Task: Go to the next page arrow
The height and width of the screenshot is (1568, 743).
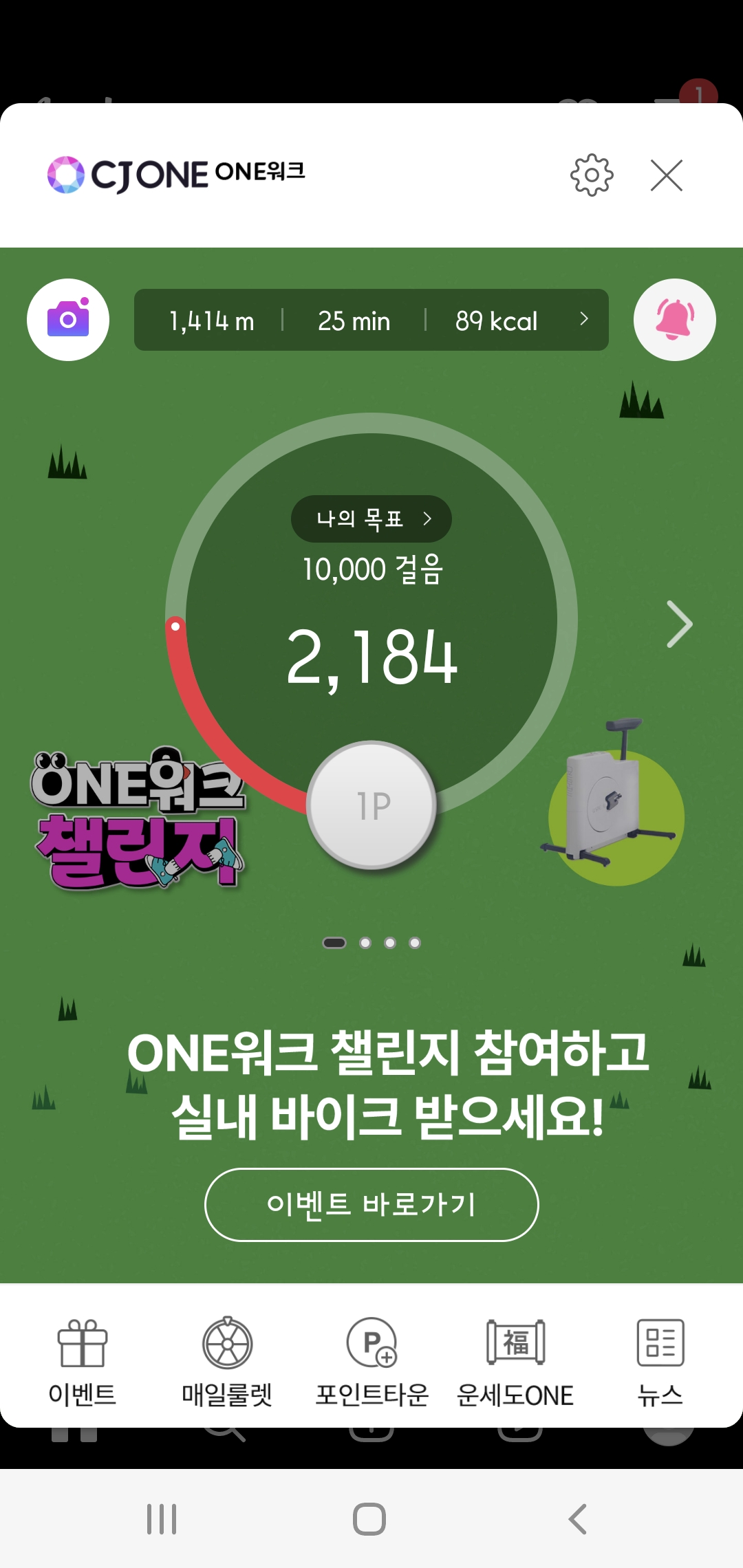Action: [678, 624]
